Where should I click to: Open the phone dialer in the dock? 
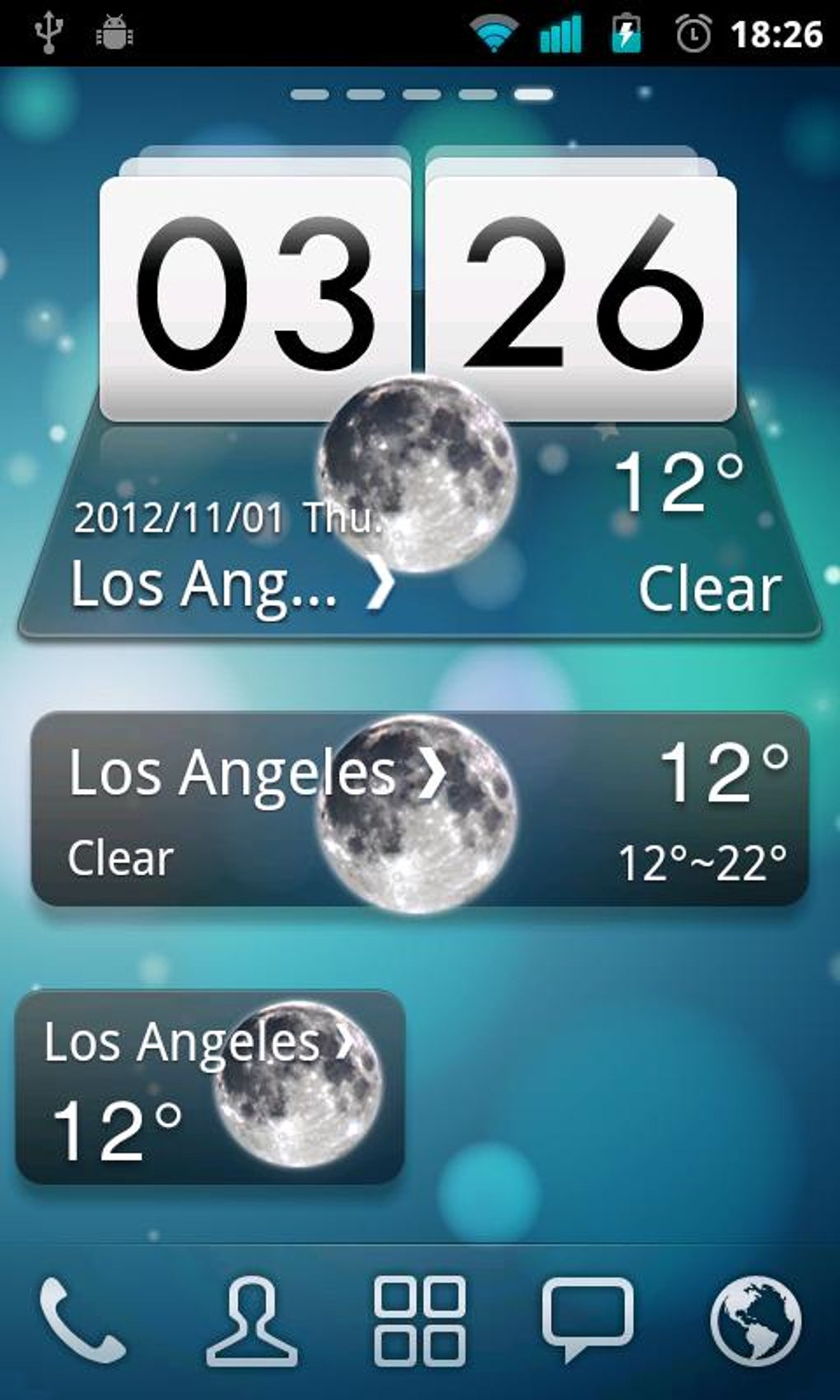(x=82, y=1320)
